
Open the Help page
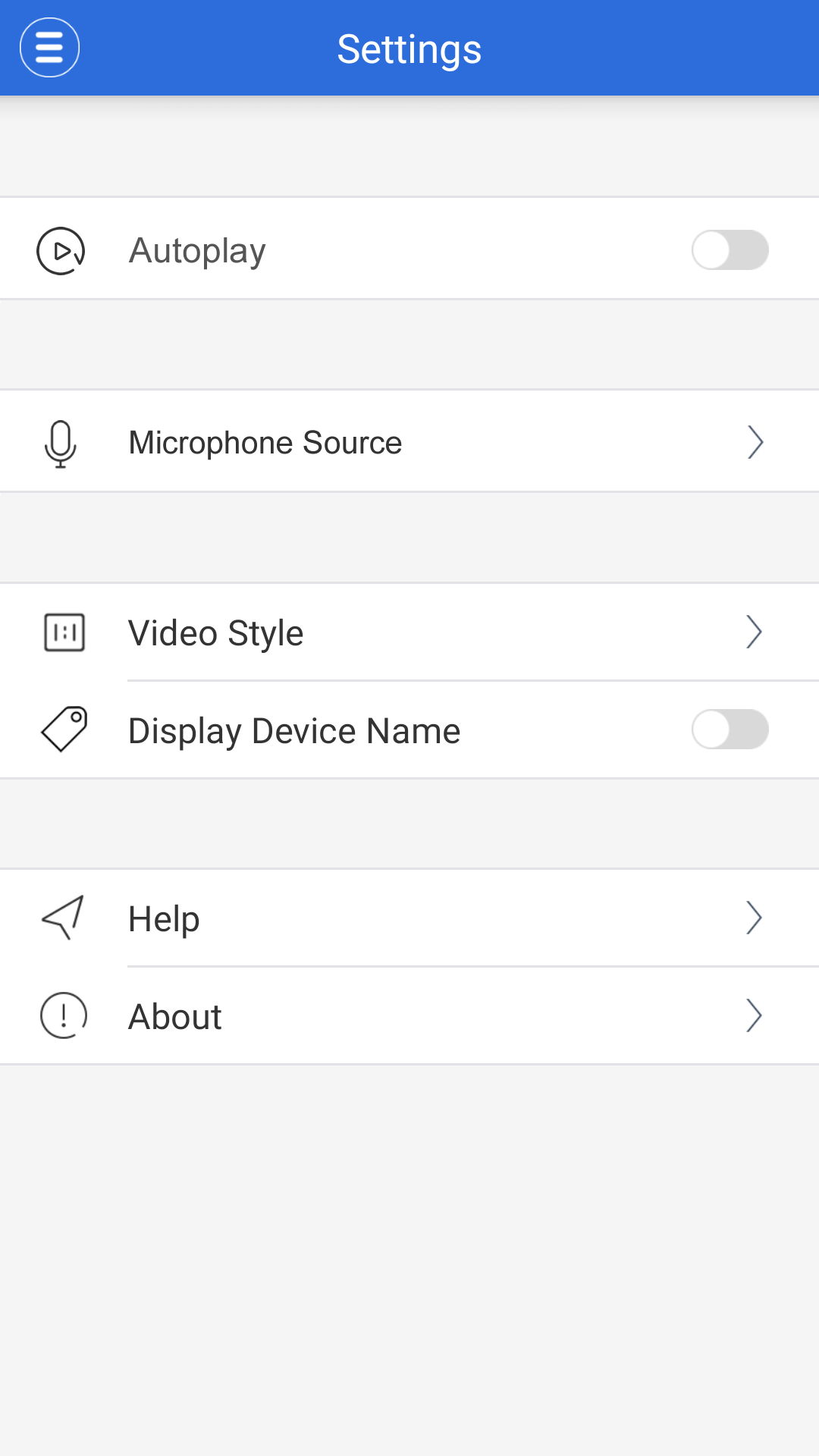pyautogui.click(x=409, y=918)
